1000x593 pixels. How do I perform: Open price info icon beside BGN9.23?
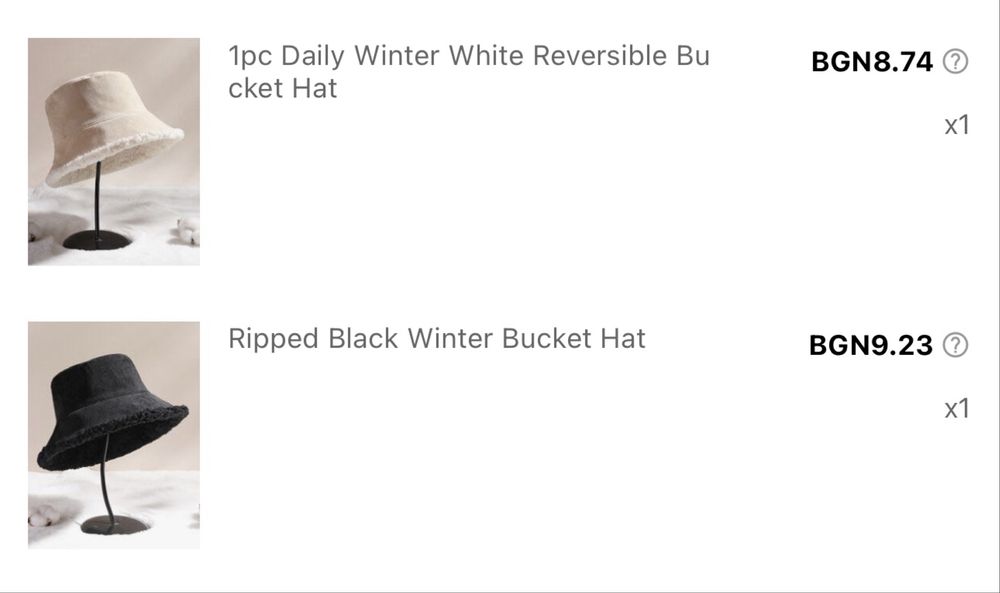tap(956, 345)
